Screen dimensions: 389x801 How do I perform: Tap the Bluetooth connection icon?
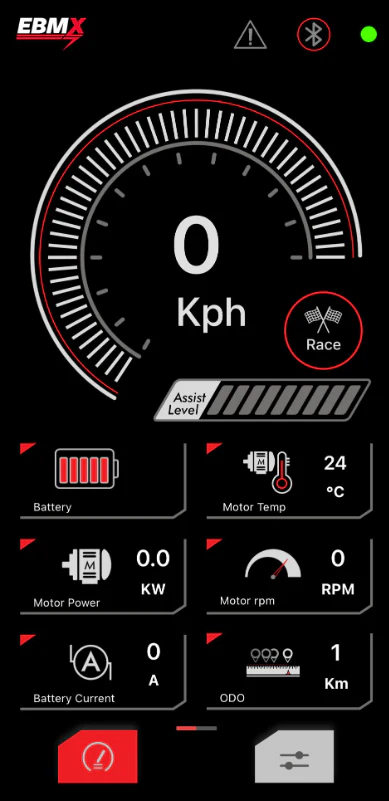313,34
